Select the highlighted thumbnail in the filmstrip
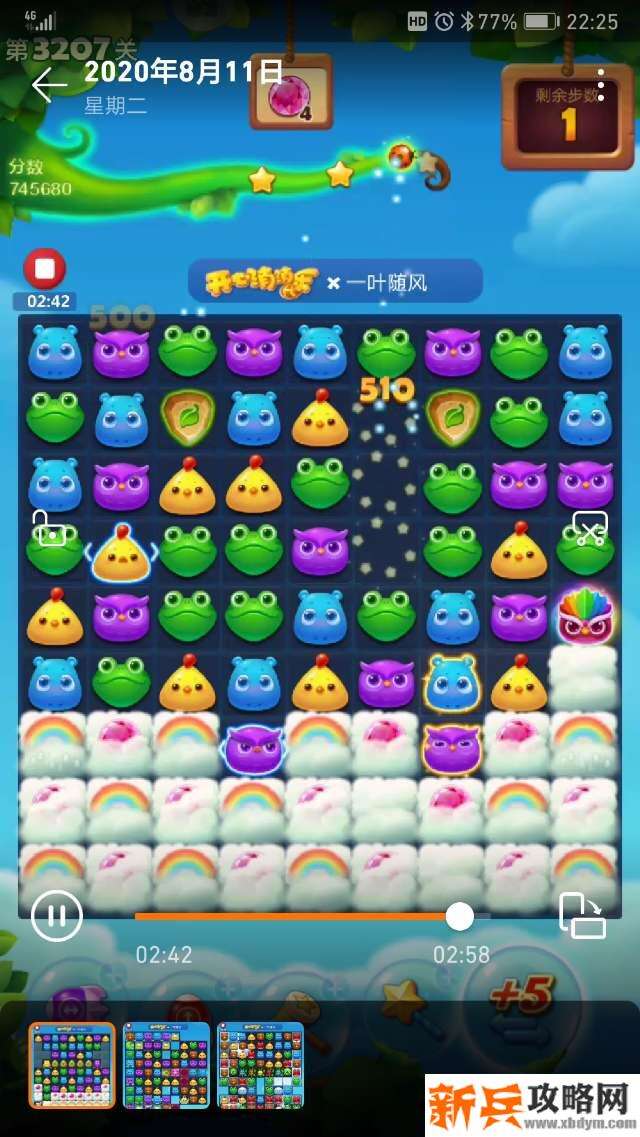The width and height of the screenshot is (640, 1137). pyautogui.click(x=72, y=1065)
